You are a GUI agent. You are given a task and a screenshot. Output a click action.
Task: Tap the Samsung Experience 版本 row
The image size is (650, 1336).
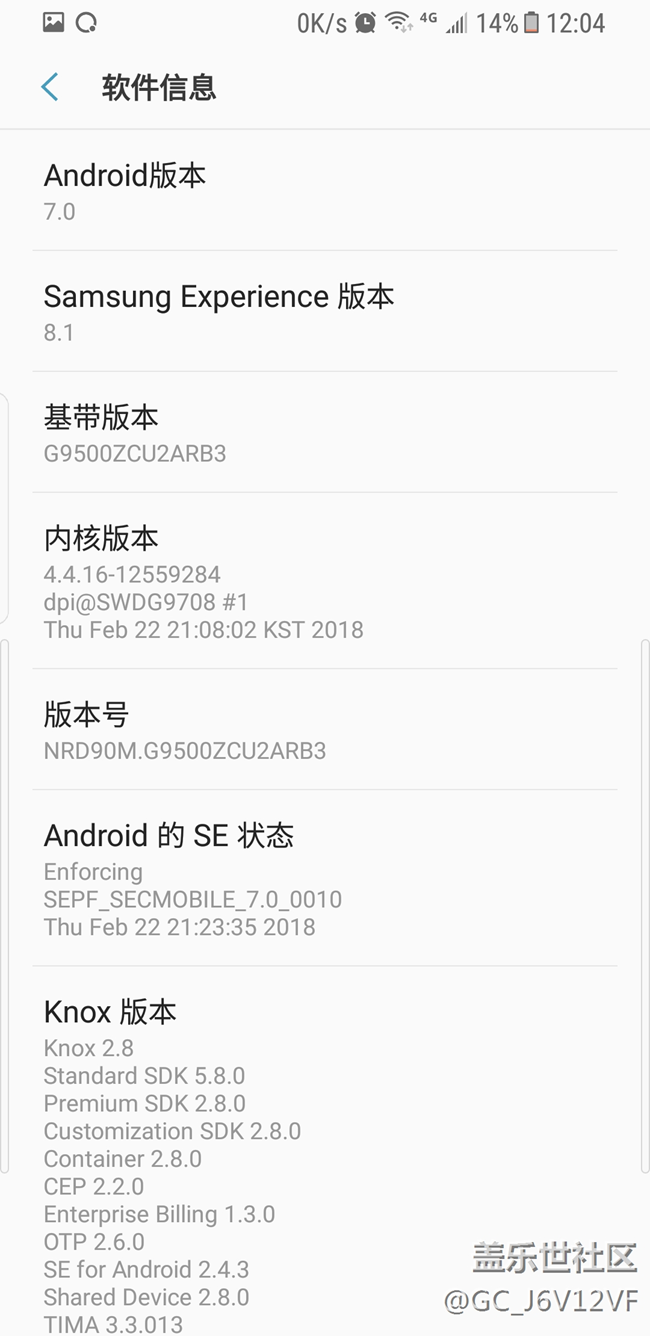[325, 311]
